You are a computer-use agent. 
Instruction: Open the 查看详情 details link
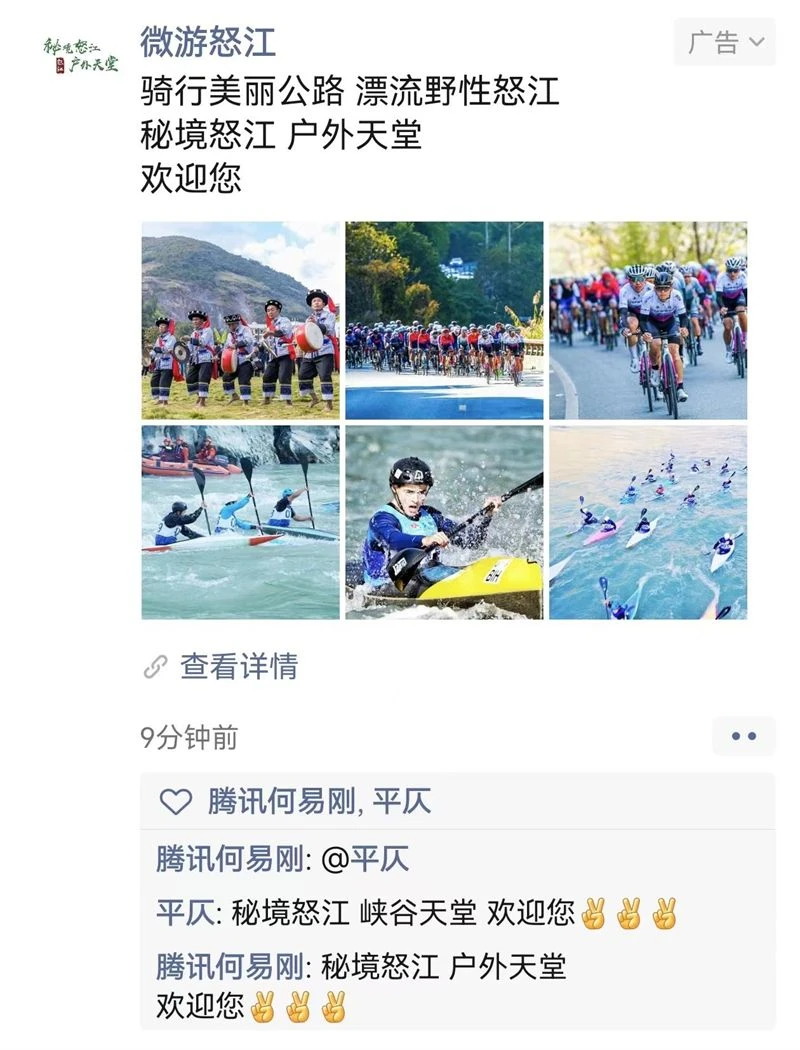238,666
